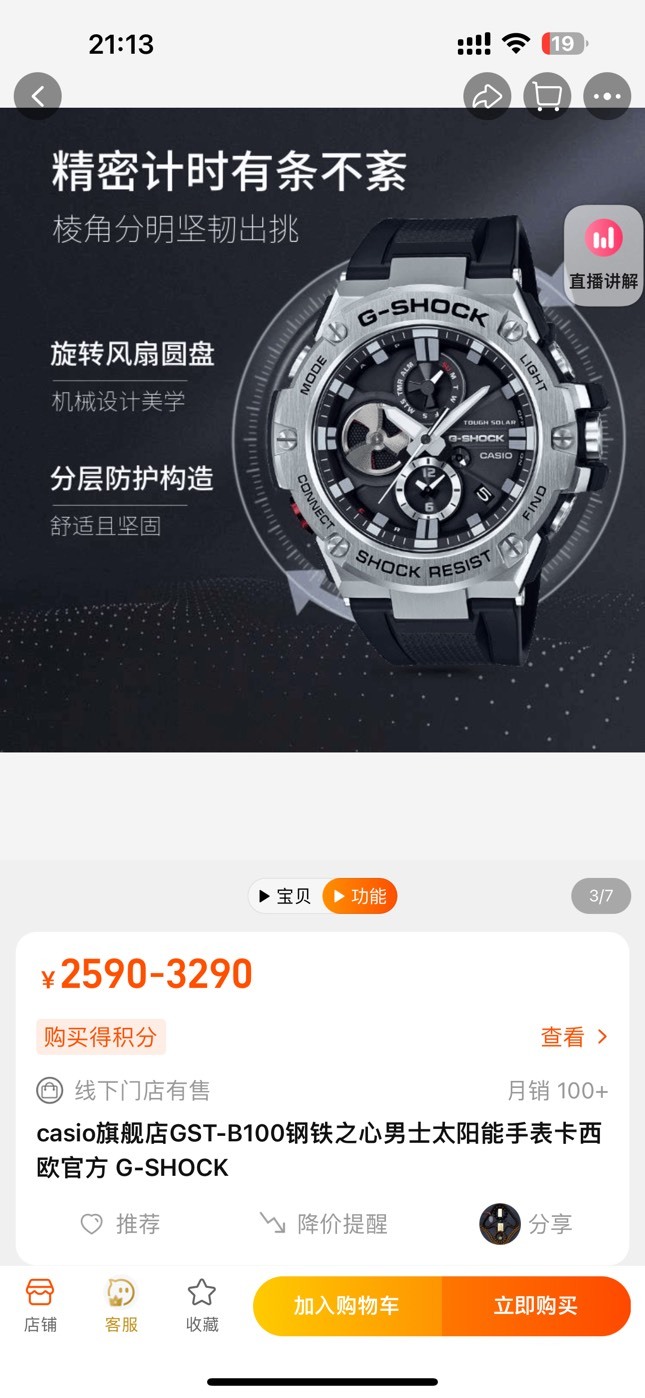Tap 查看 to view purchase points
The width and height of the screenshot is (645, 1398).
click(x=574, y=1037)
